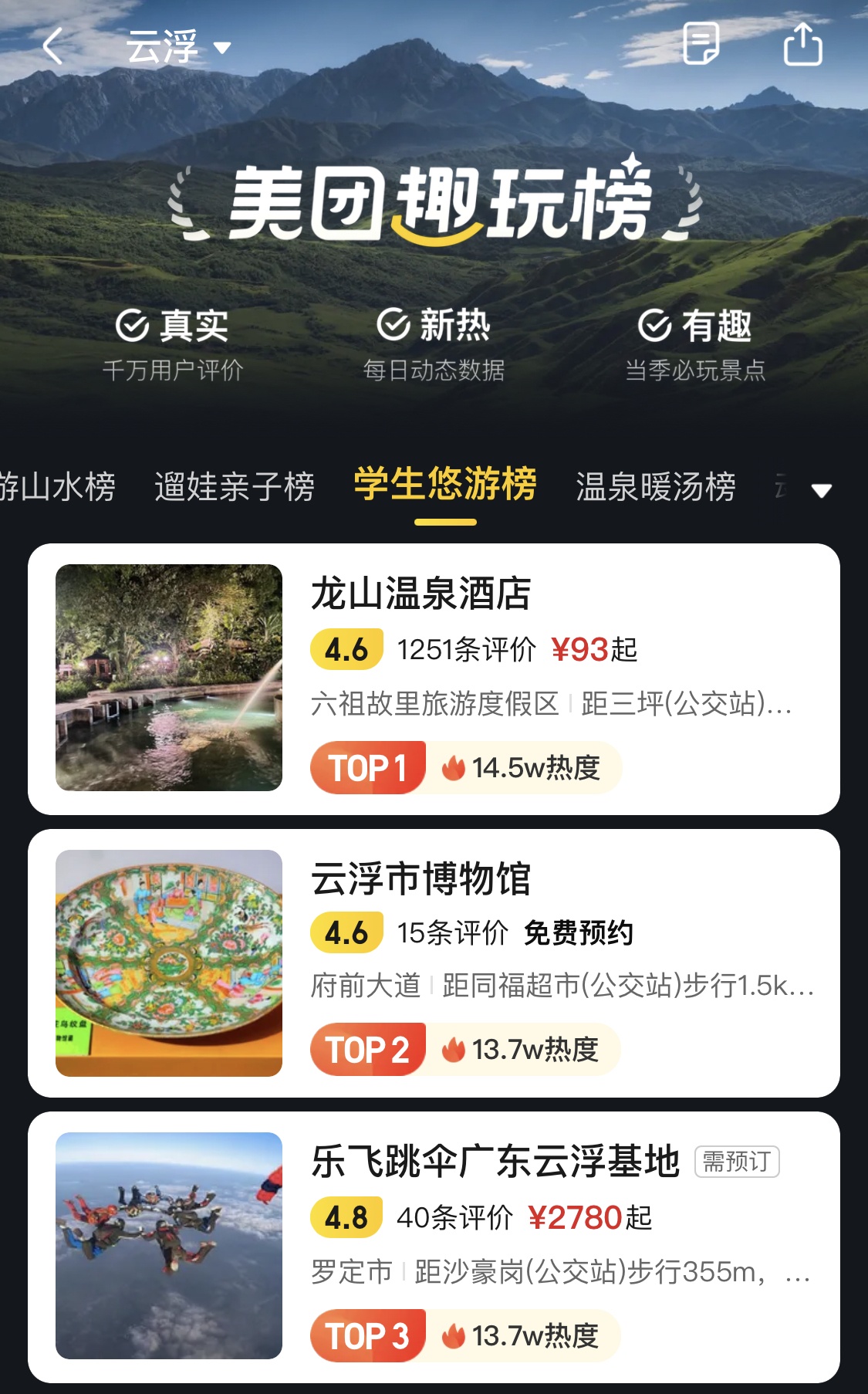Open the note icon in the header
868x1394 pixels.
(x=701, y=44)
